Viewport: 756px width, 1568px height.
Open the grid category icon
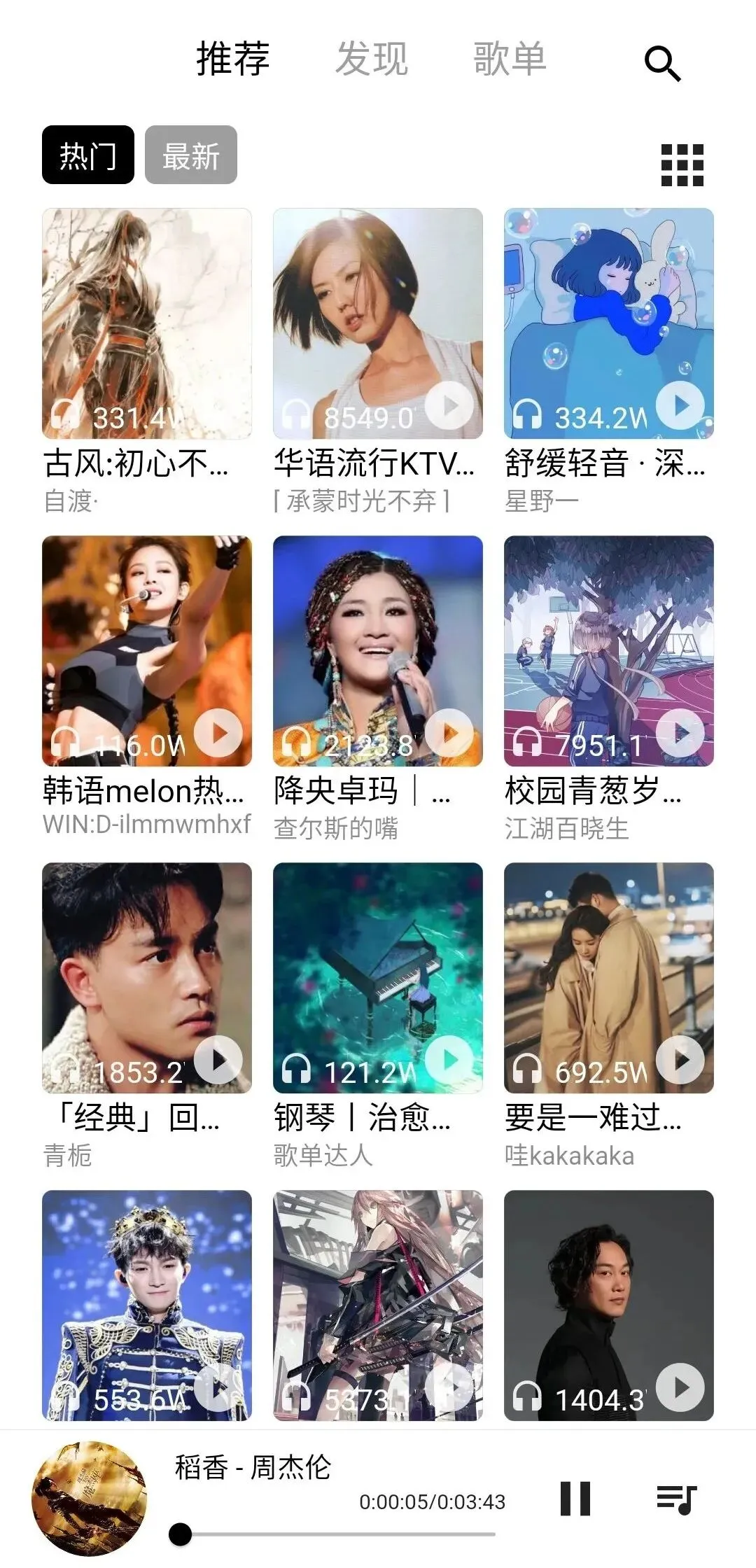coord(682,165)
